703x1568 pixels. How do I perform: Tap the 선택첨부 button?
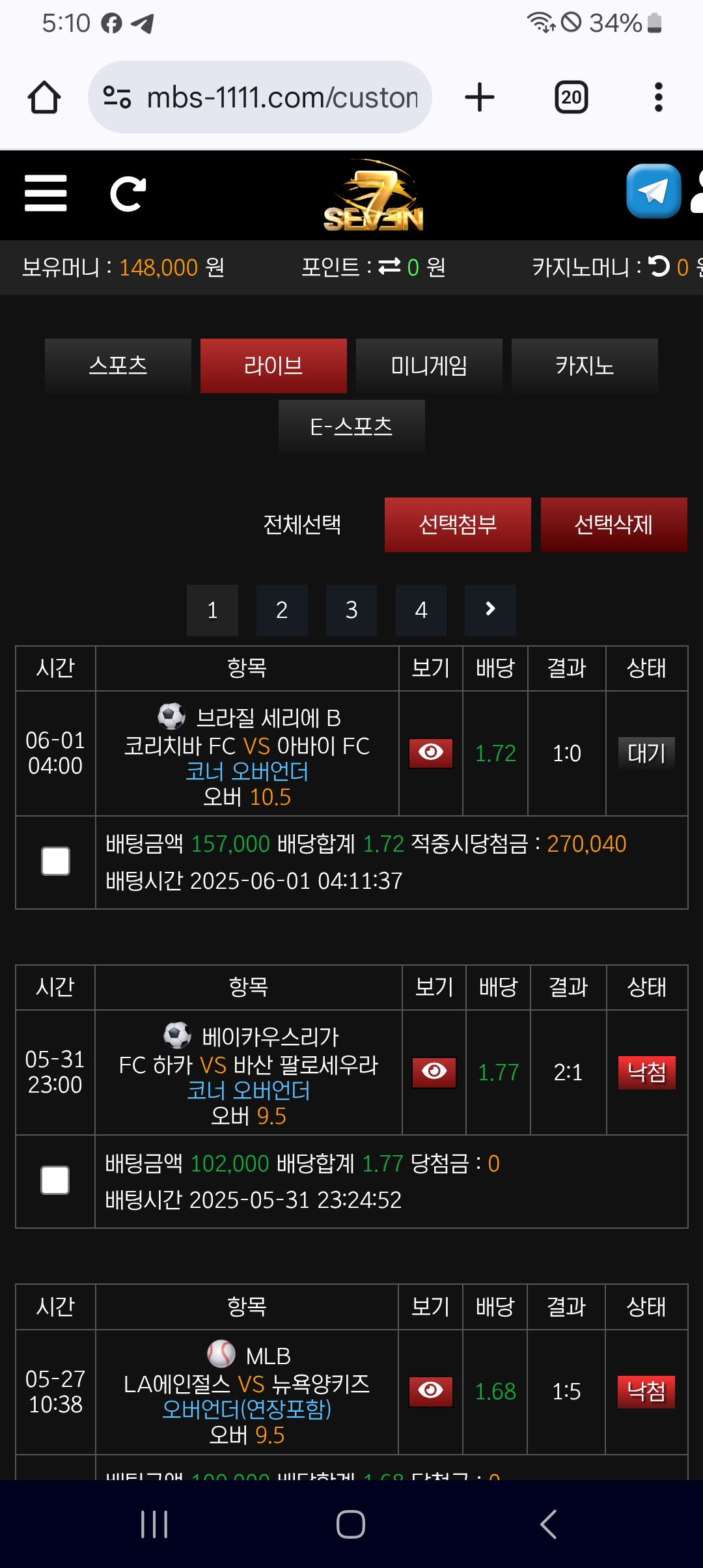[458, 524]
